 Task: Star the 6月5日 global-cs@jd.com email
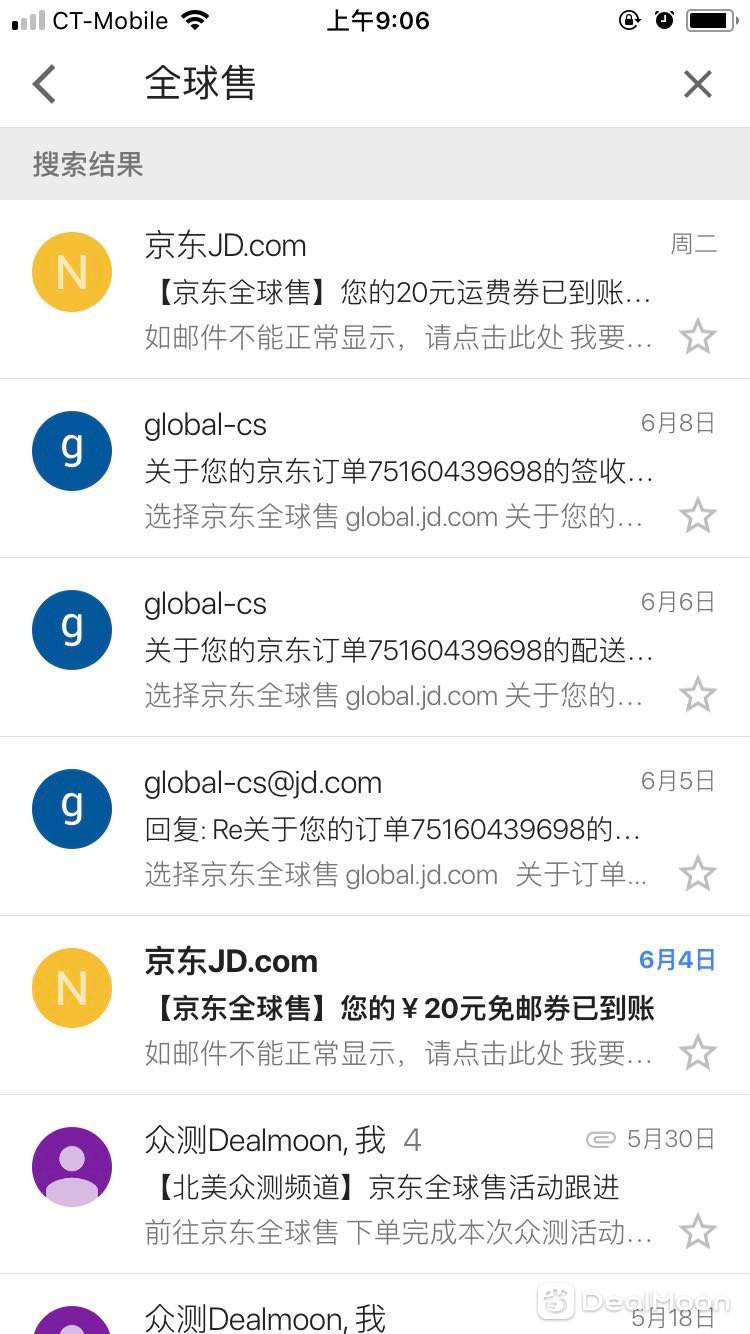click(697, 874)
